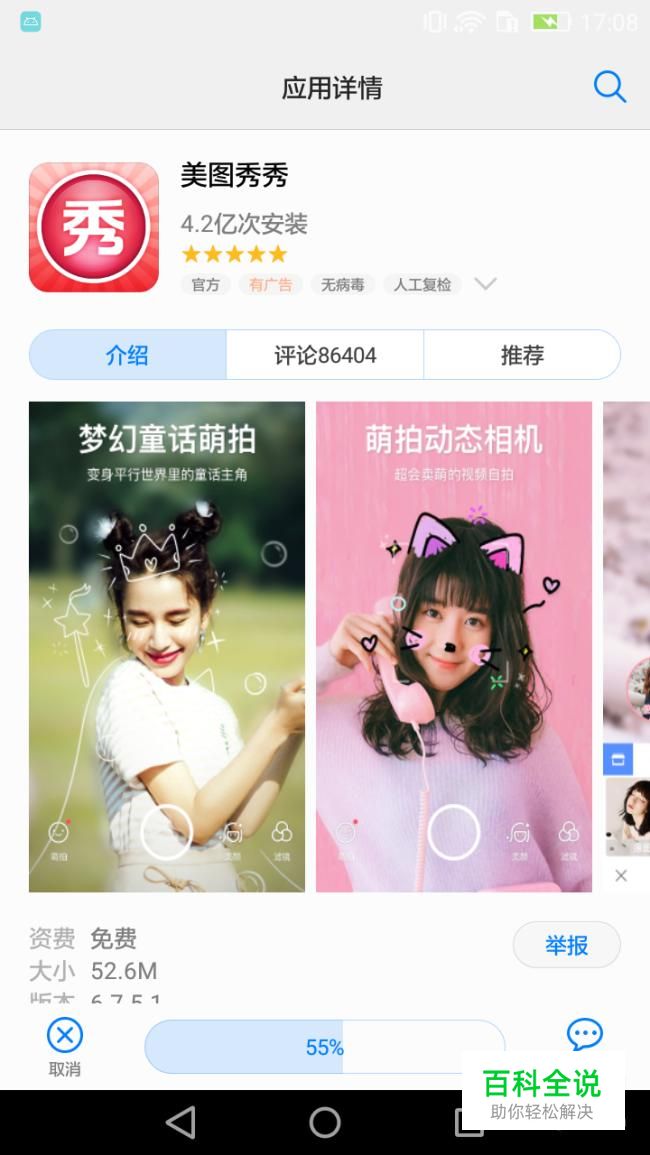Switch to the 介绍 tab
Screen dimensions: 650x1155
tap(127, 355)
